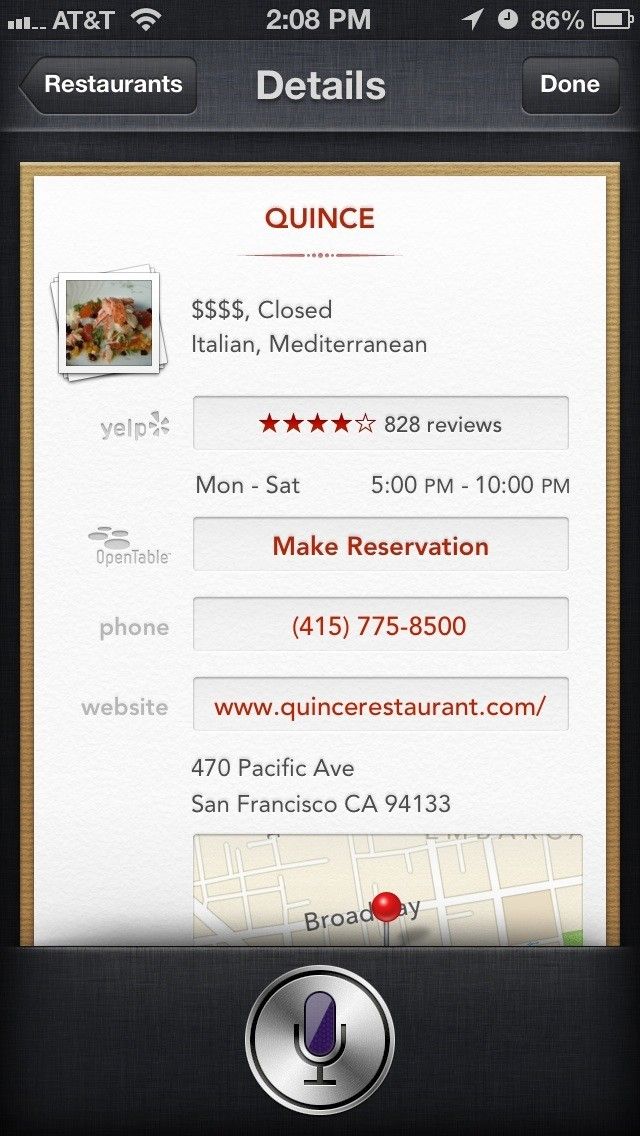Image resolution: width=640 pixels, height=1136 pixels.
Task: Open www.quincerestaurant.com website link
Action: pyautogui.click(x=380, y=707)
